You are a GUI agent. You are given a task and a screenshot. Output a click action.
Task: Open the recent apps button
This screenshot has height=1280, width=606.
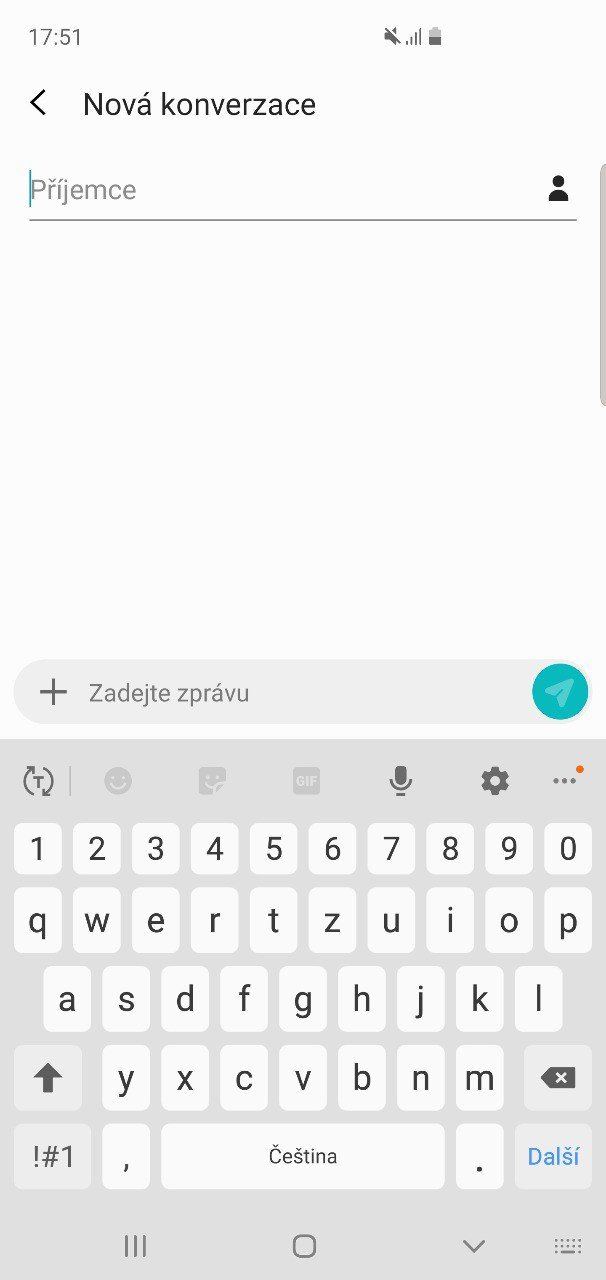point(135,1245)
